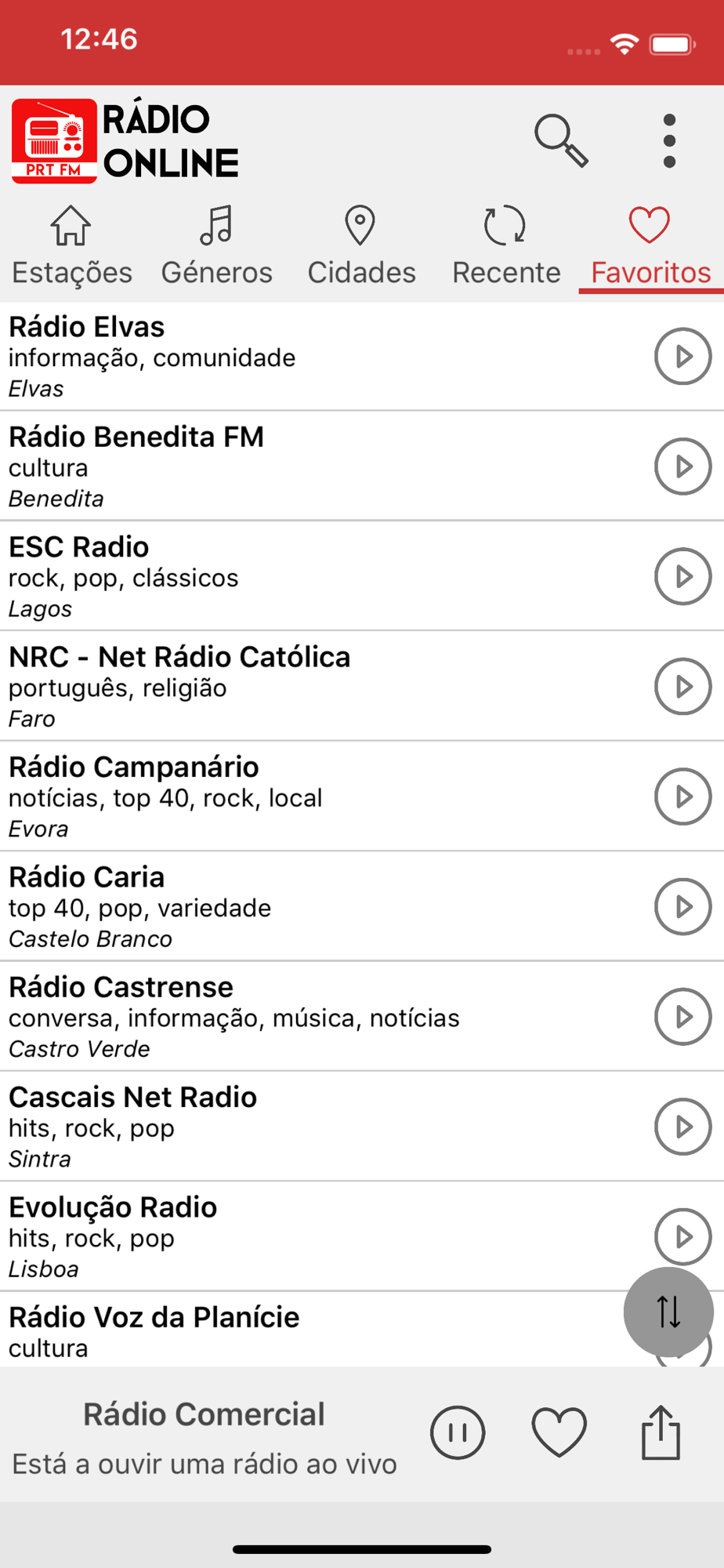Pause Rádio Comercial playback
This screenshot has width=724, height=1568.
(x=458, y=1433)
